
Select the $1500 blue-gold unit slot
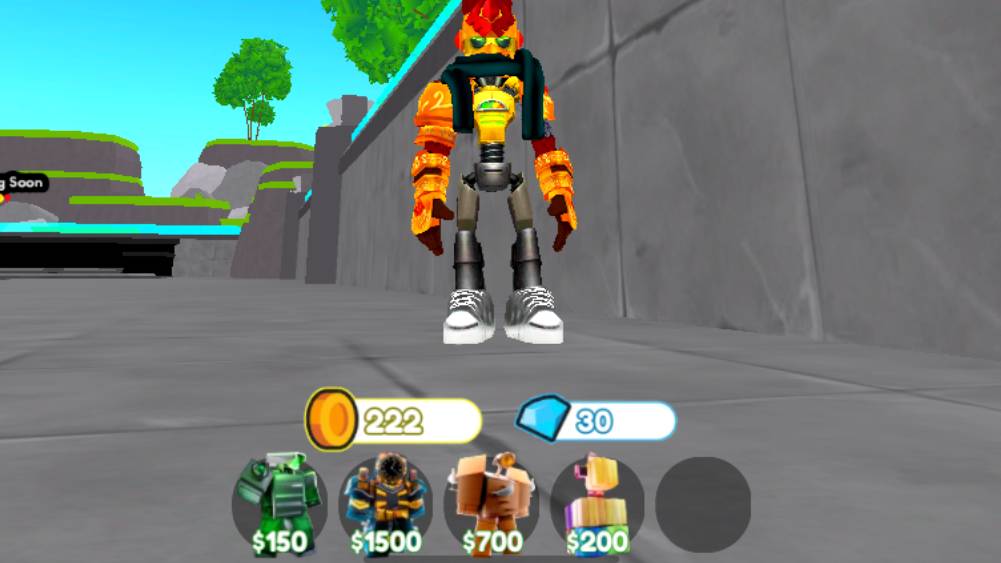[385, 503]
